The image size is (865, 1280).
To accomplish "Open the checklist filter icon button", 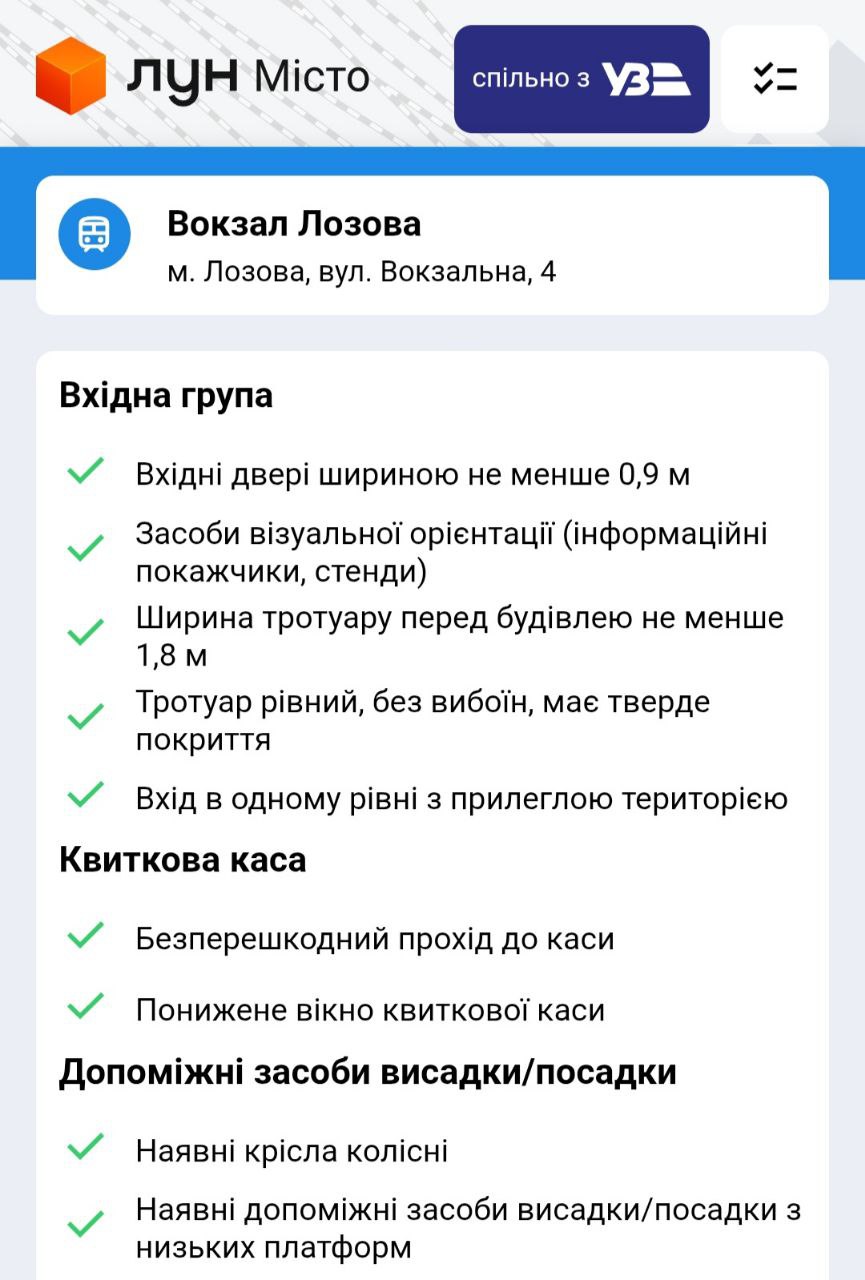I will point(774,79).
